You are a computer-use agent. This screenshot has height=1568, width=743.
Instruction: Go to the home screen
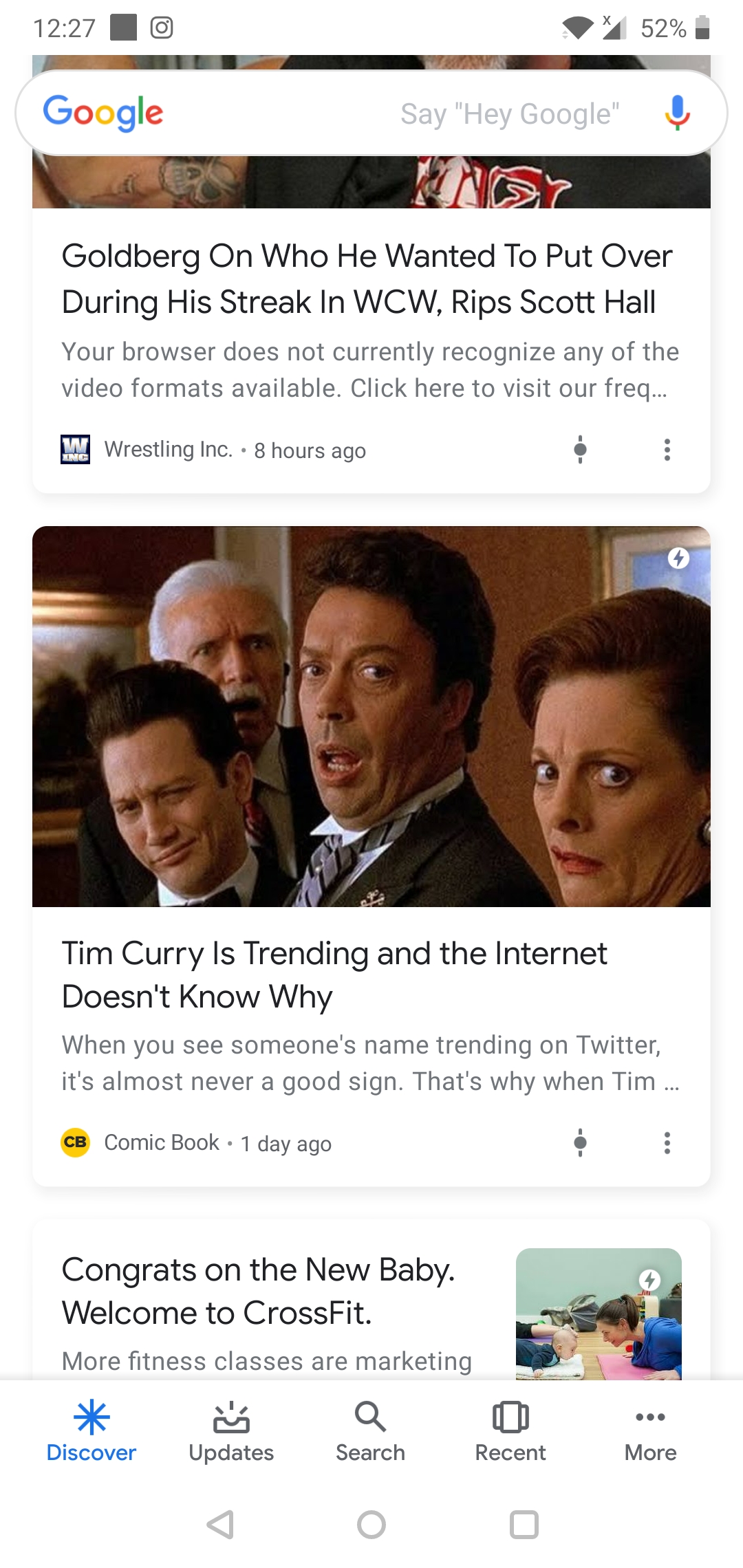[x=371, y=1525]
